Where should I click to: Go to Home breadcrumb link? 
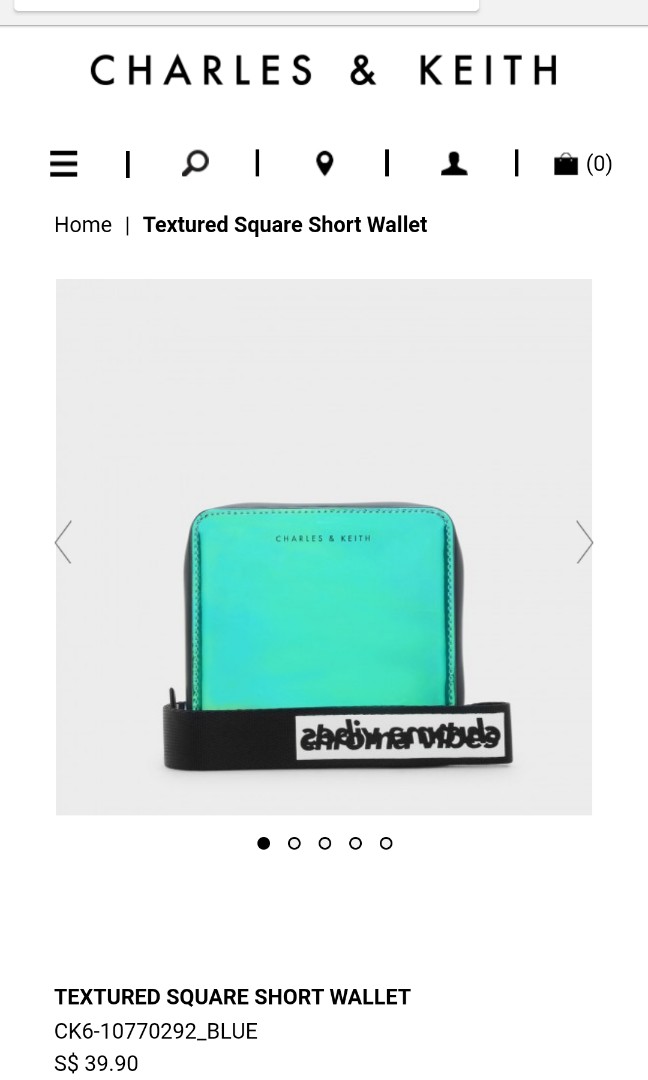click(x=83, y=225)
